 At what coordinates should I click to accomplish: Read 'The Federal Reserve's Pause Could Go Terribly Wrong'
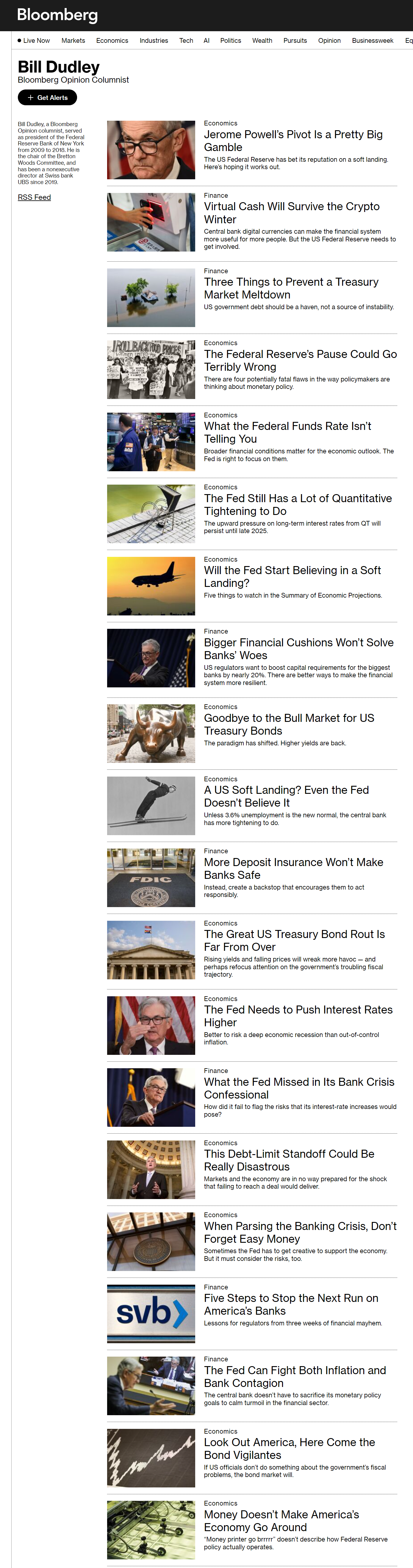pyautogui.click(x=300, y=360)
